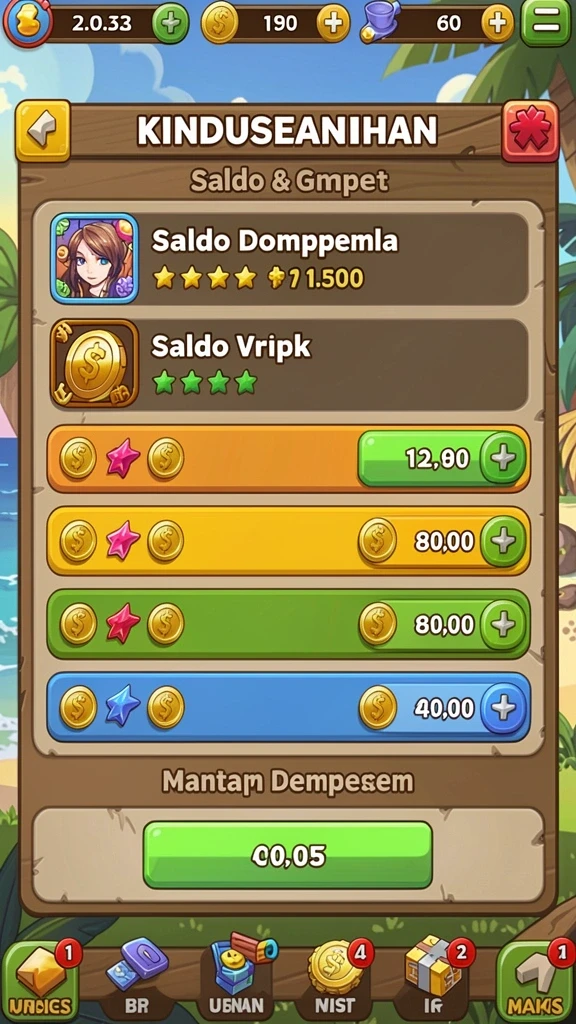Switch to the IF boxes tab

pos(434,976)
